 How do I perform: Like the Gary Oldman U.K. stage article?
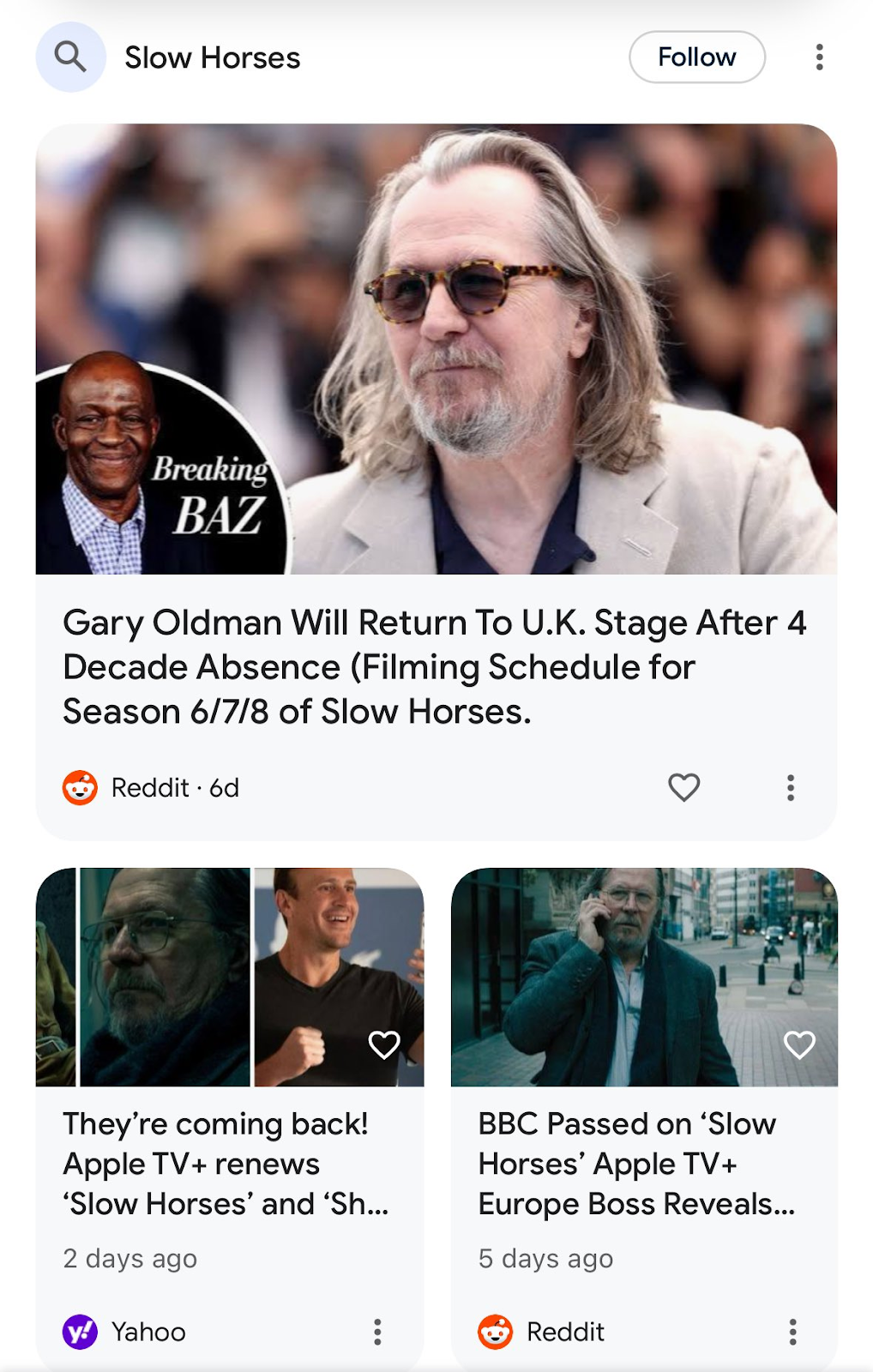pos(683,787)
